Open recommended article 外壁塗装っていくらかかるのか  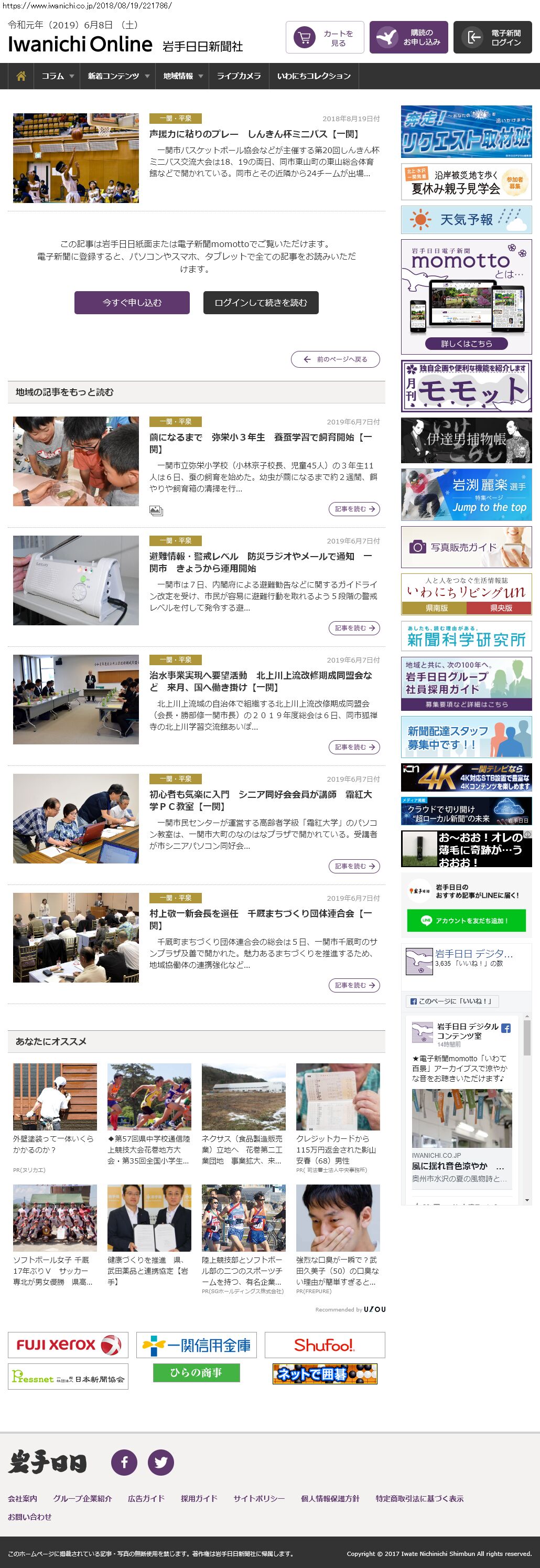coord(55,1144)
